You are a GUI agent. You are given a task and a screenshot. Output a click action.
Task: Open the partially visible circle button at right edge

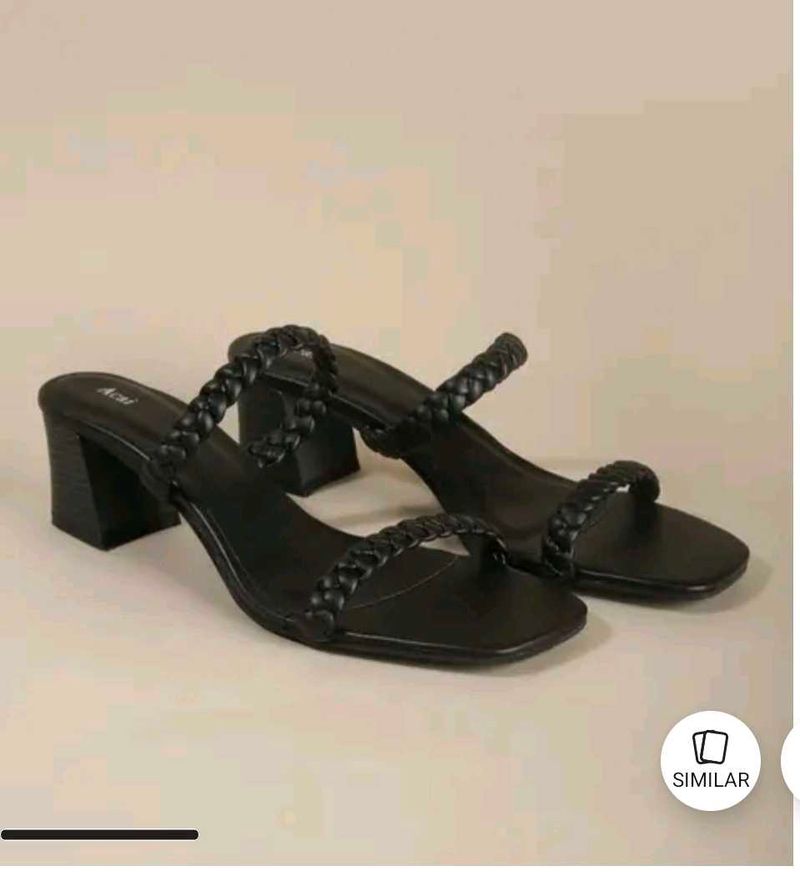coord(793,762)
